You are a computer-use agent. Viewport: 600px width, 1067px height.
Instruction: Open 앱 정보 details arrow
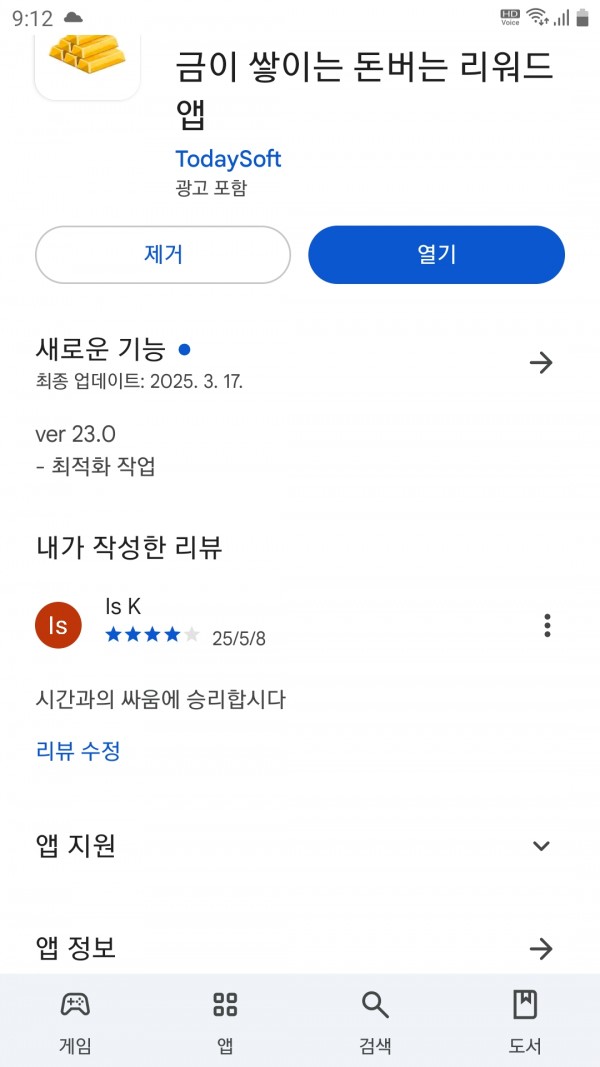(x=541, y=948)
